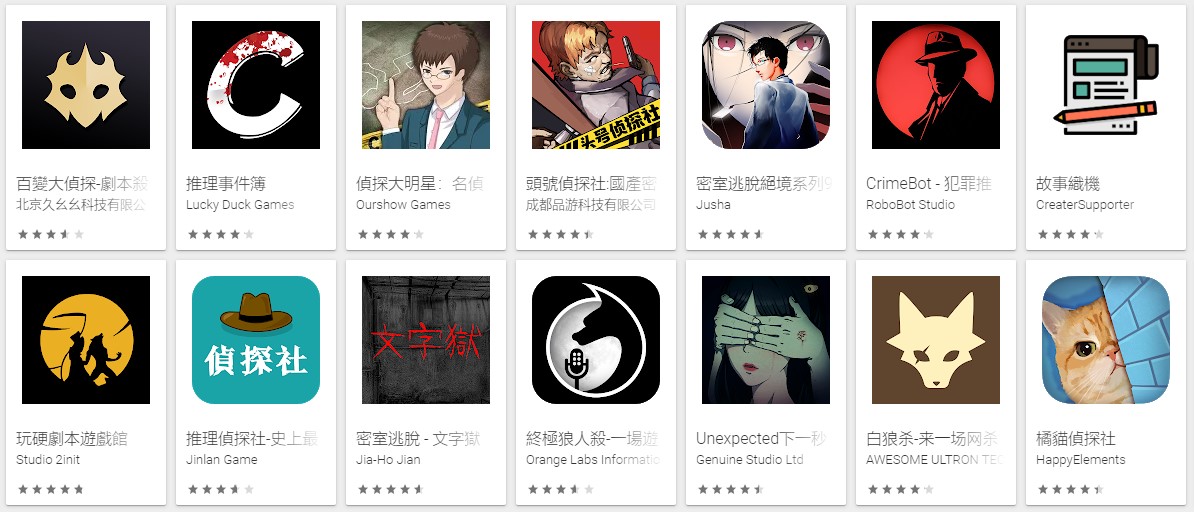Open the 百變大偵探 app card
The width and height of the screenshot is (1194, 512).
pos(85,85)
